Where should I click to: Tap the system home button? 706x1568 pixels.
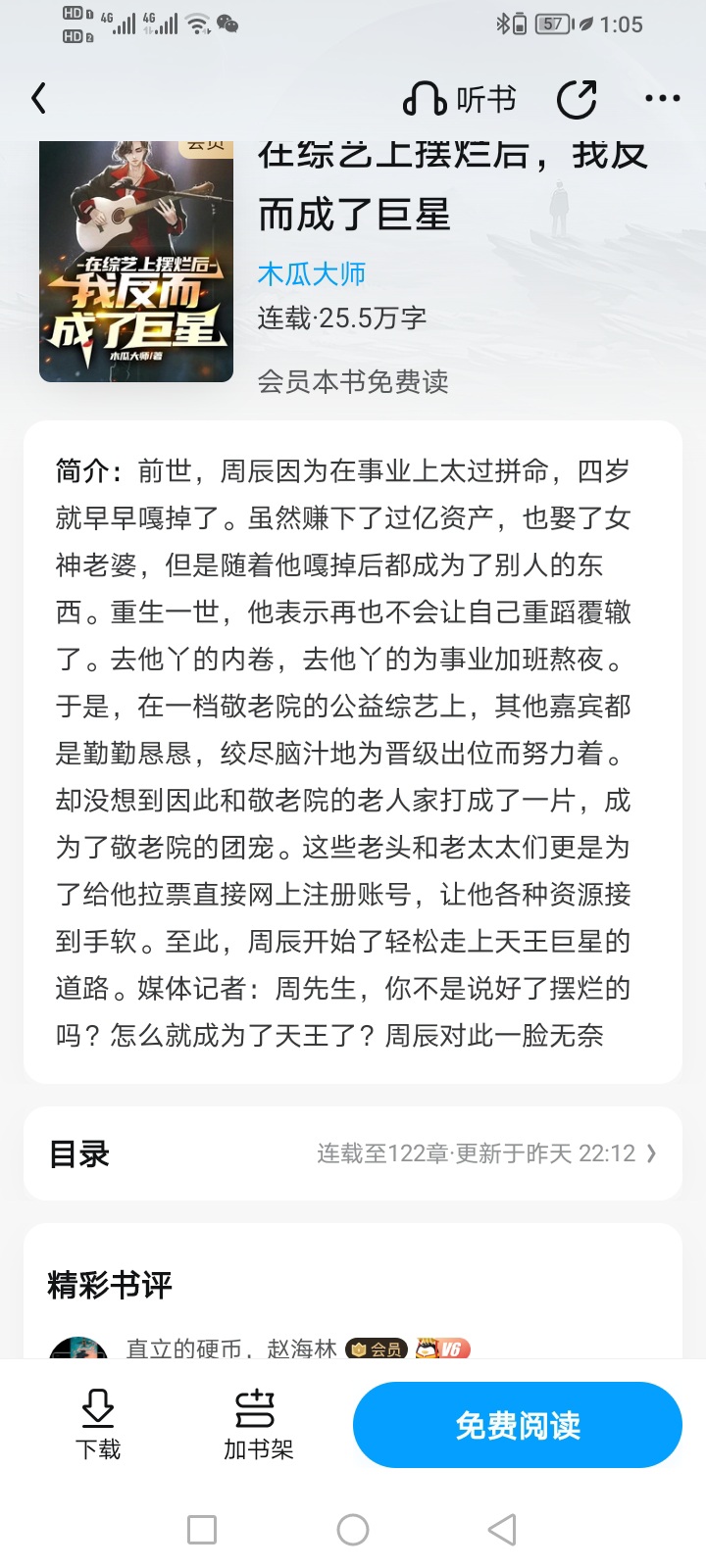click(x=353, y=1529)
